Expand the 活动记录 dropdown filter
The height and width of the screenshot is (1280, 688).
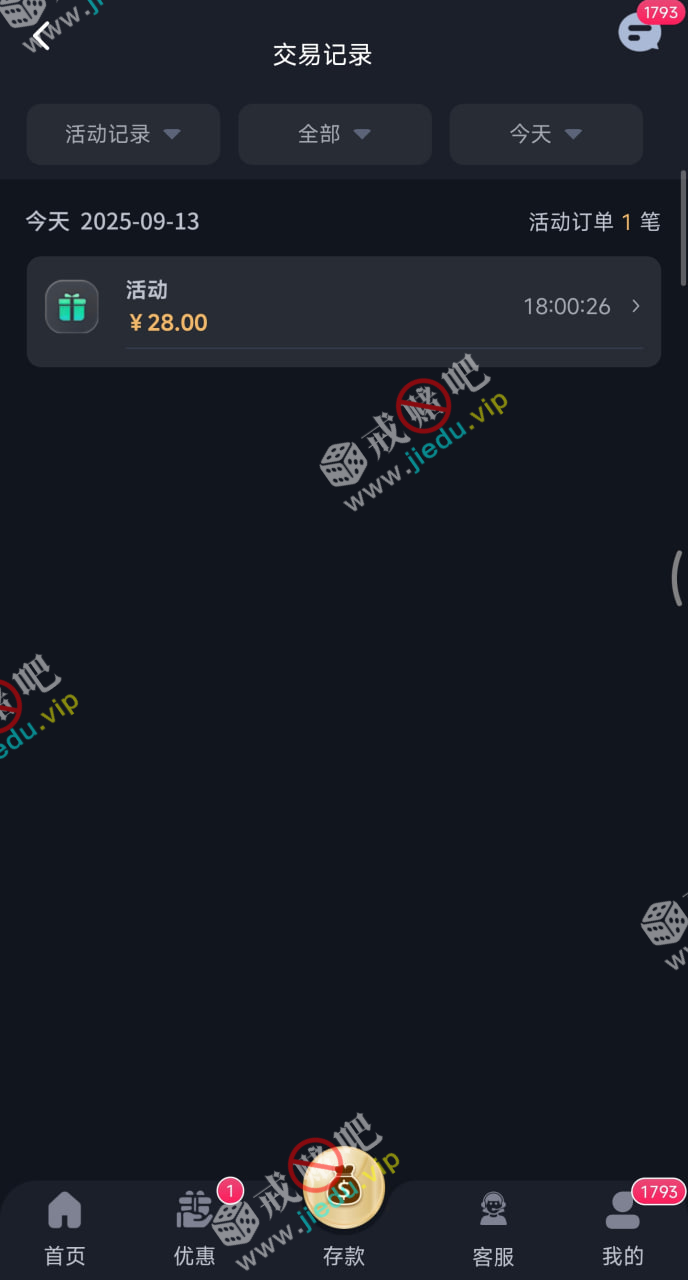(123, 134)
